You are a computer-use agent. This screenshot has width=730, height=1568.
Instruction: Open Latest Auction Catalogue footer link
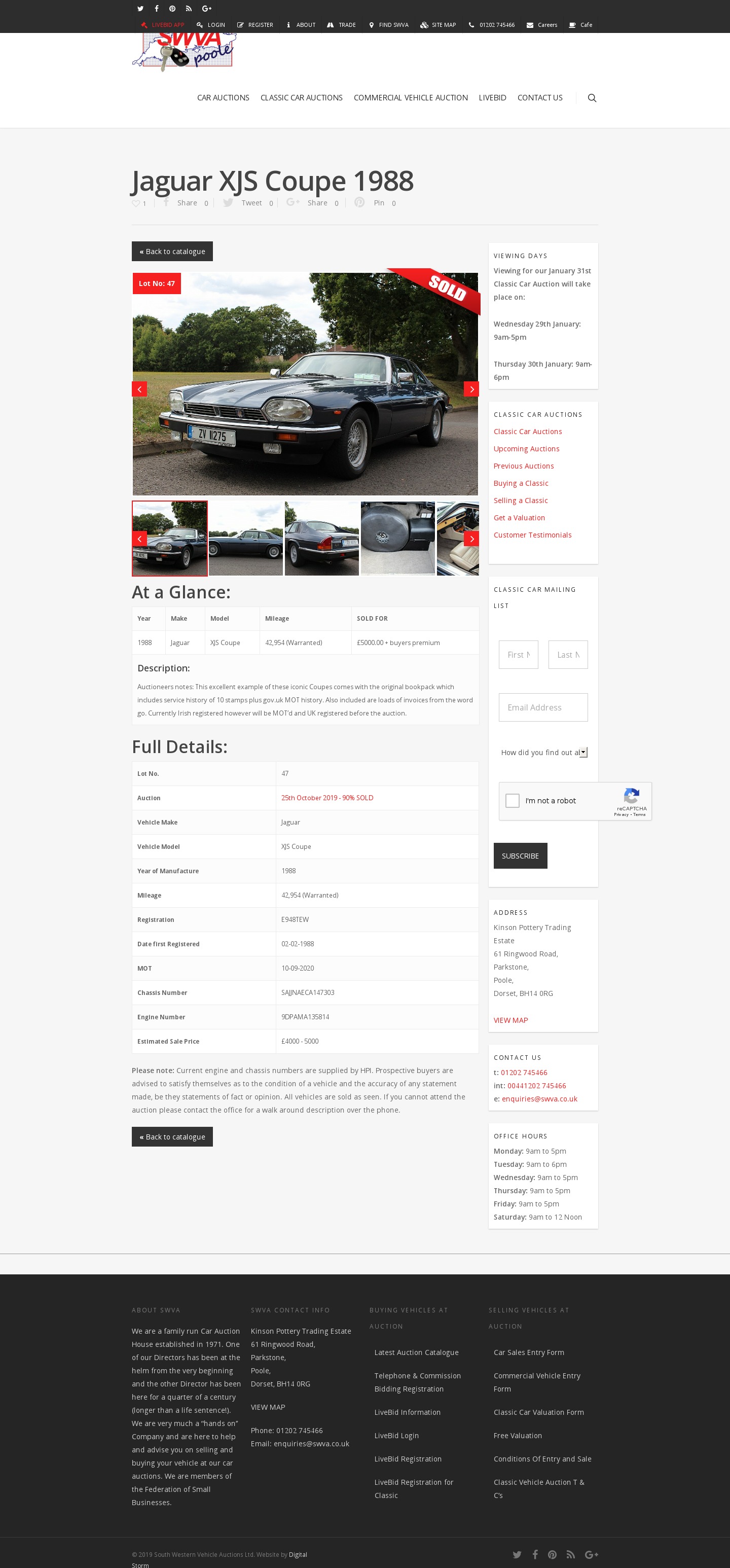click(x=416, y=1352)
